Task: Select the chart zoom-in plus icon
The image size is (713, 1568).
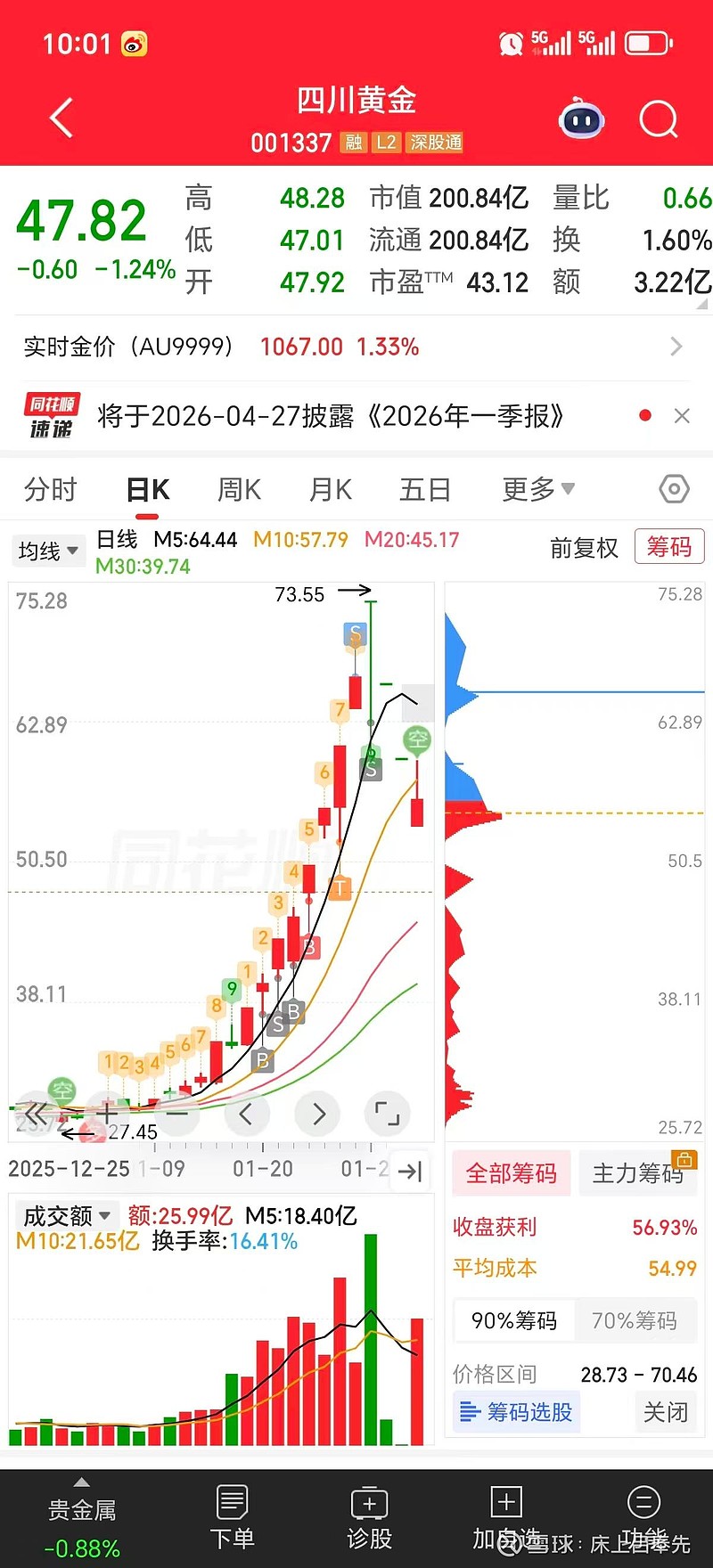Action: point(106,1114)
